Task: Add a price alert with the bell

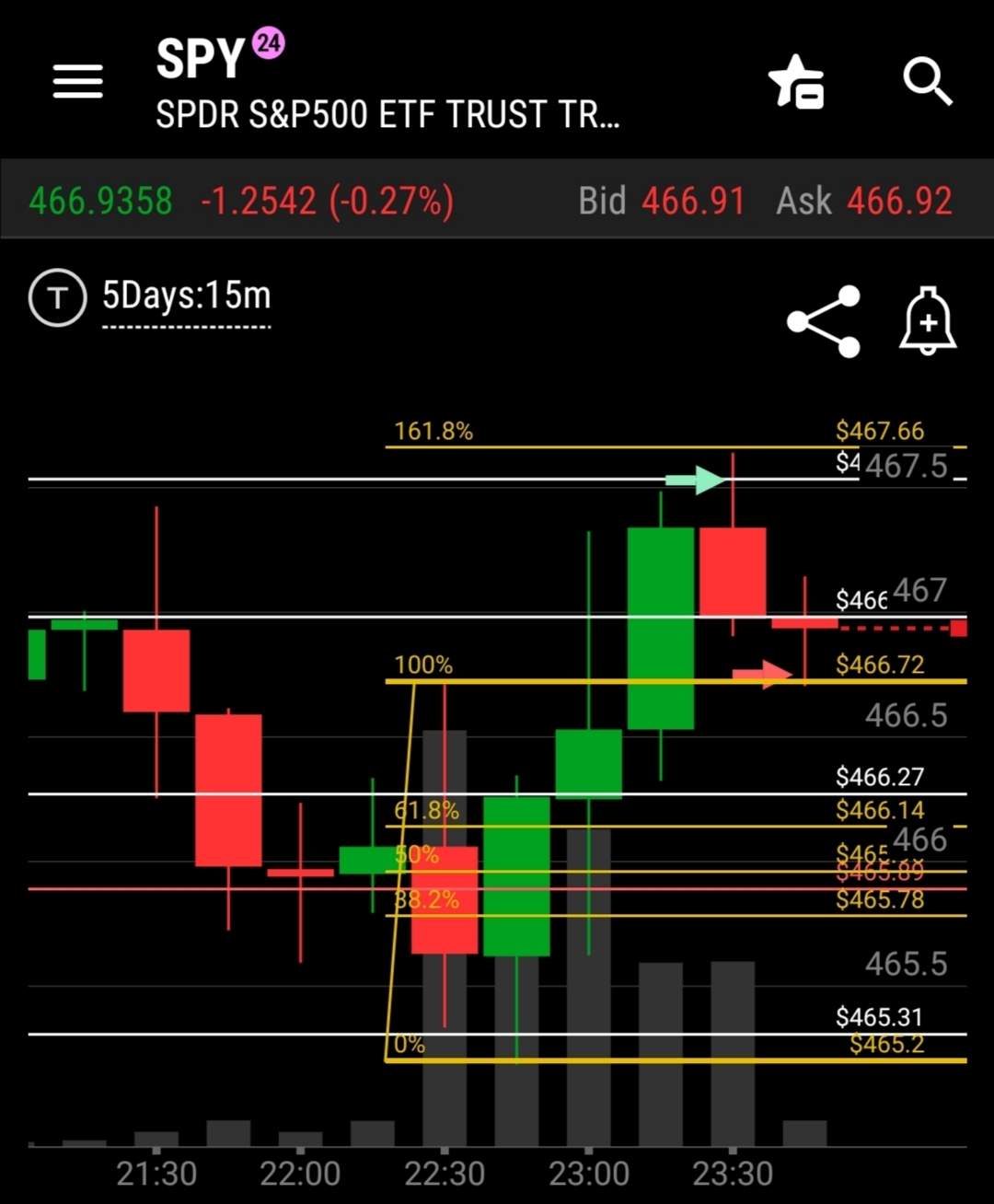Action: pyautogui.click(x=927, y=321)
